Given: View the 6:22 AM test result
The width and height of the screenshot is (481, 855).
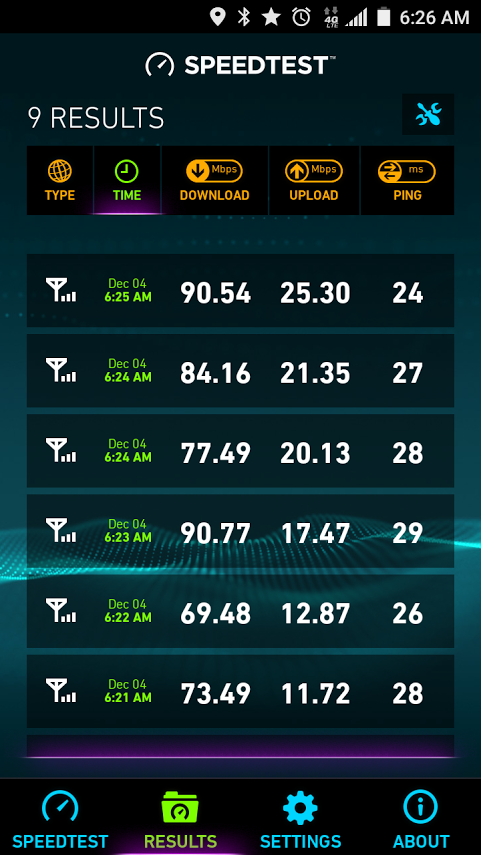Looking at the screenshot, I should coord(240,611).
